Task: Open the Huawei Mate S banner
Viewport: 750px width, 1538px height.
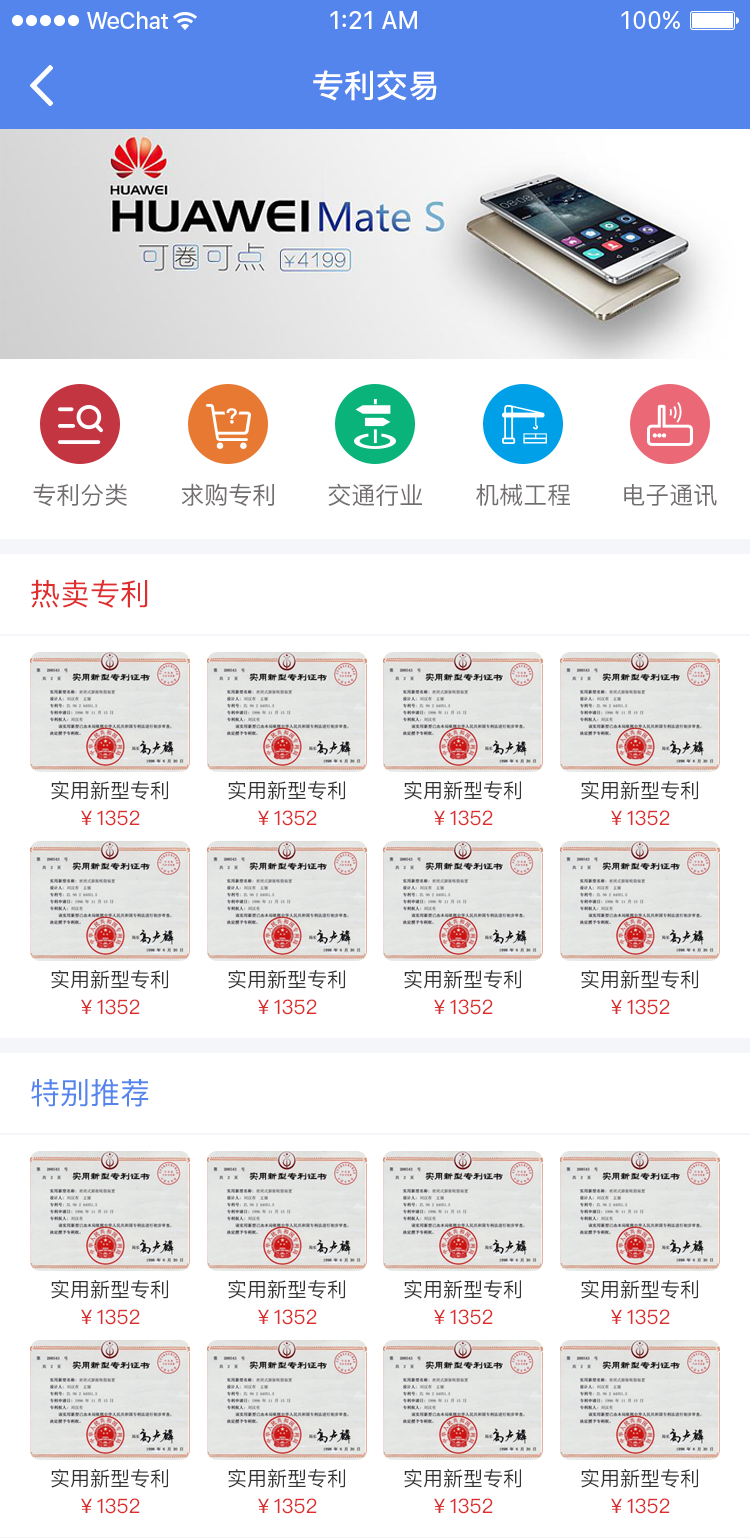Action: coord(375,244)
